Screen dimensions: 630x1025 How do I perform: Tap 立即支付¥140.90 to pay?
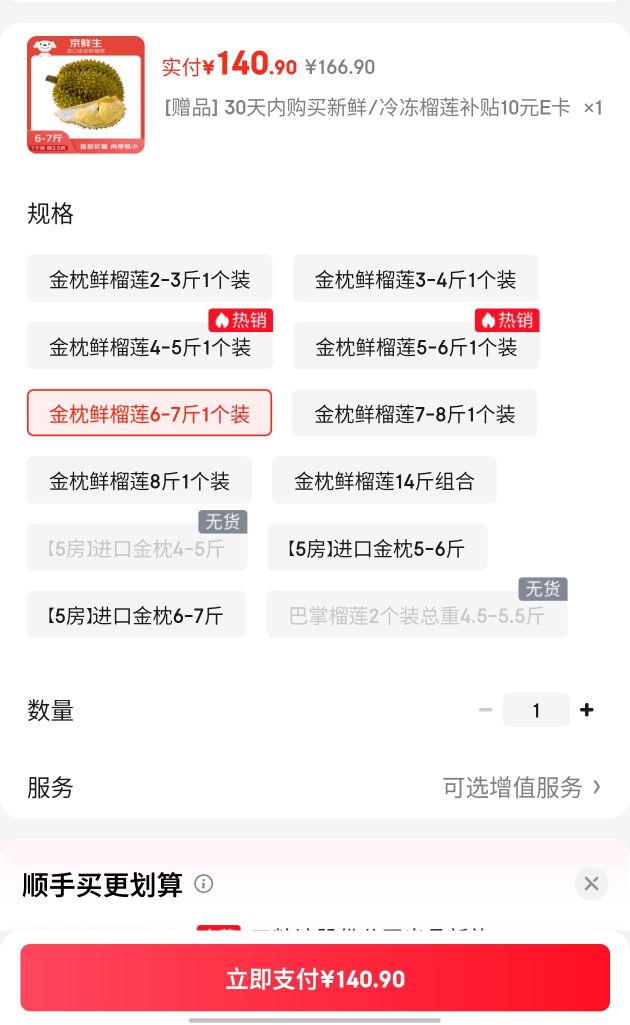pyautogui.click(x=315, y=978)
